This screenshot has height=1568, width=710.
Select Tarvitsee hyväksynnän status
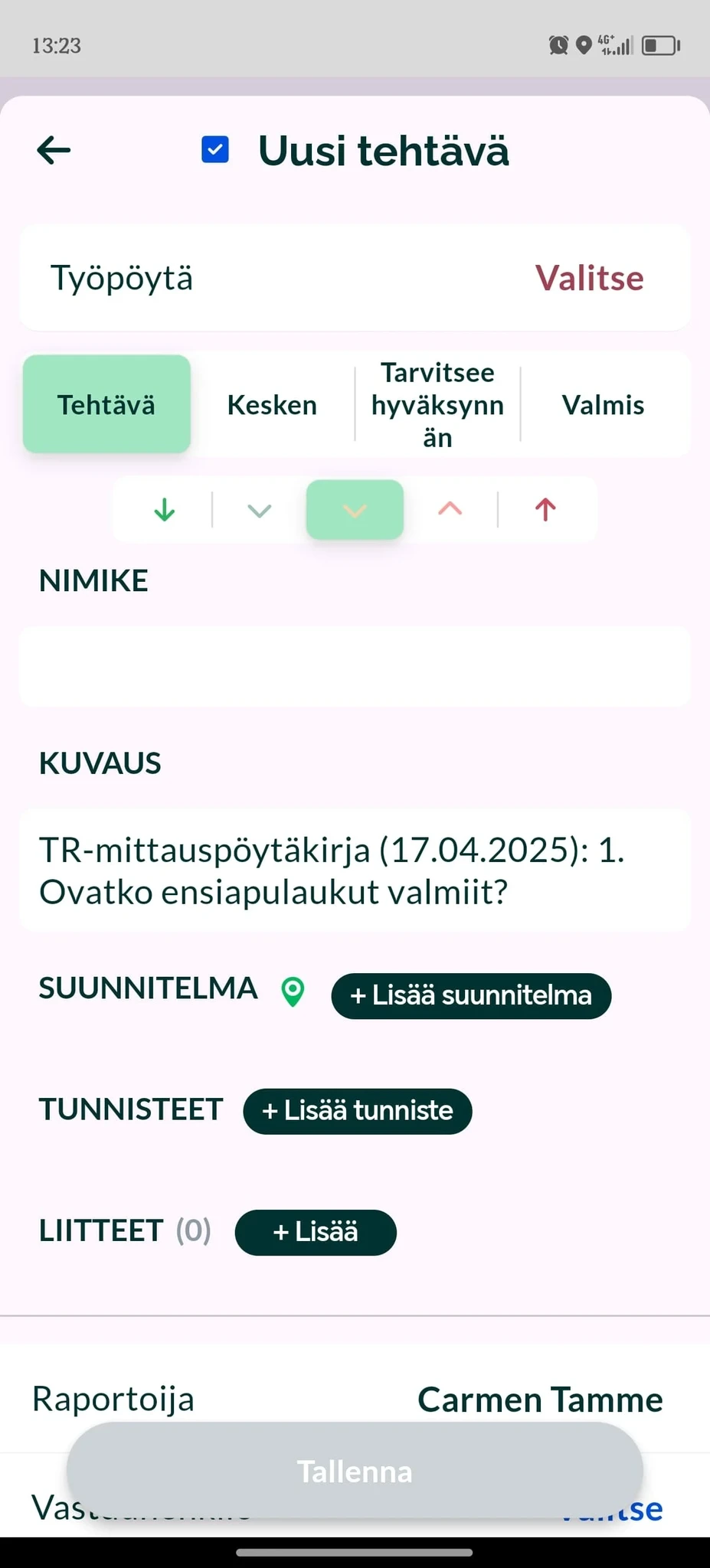(437, 405)
